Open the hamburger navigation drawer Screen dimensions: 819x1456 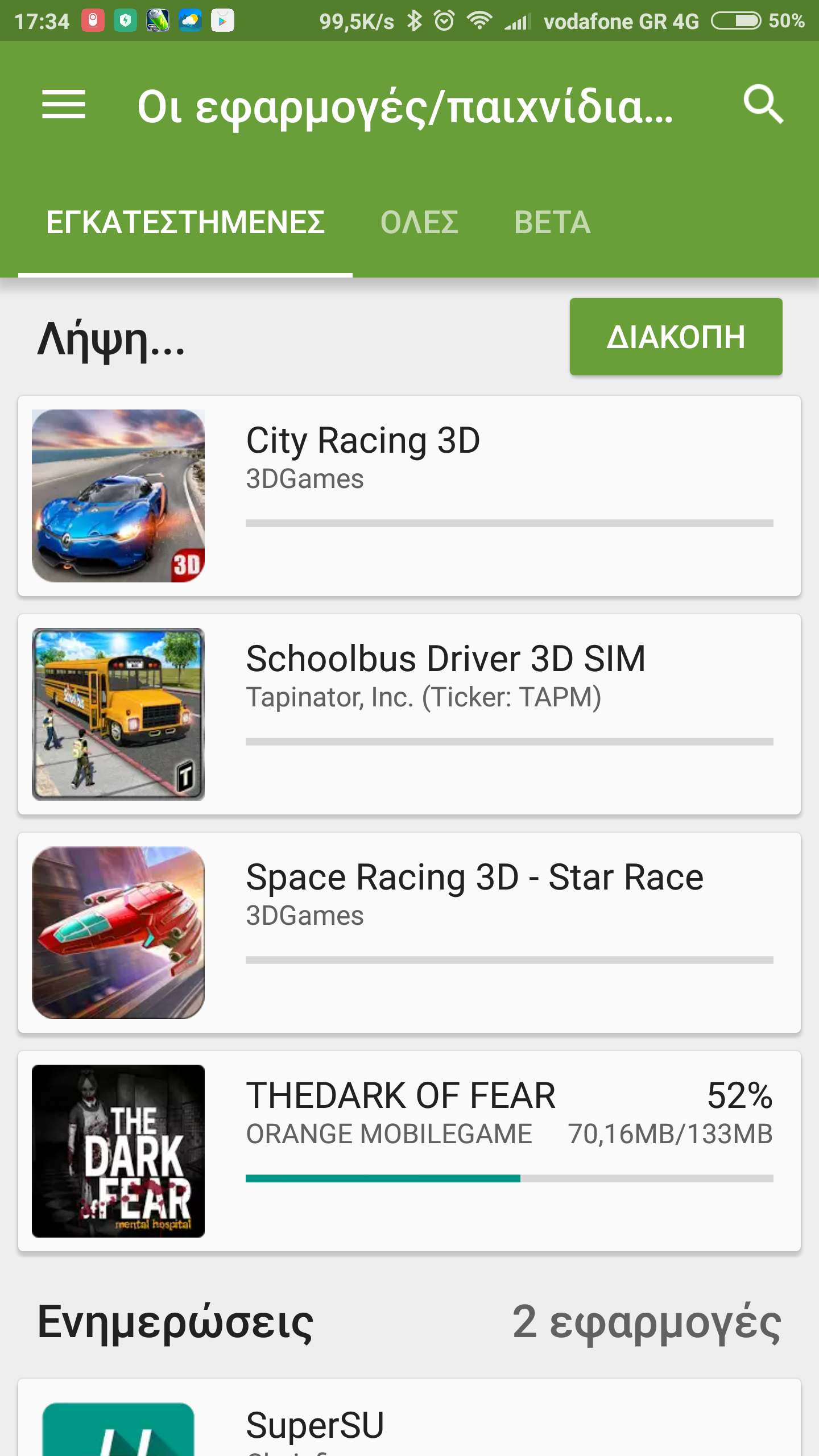coord(64,105)
